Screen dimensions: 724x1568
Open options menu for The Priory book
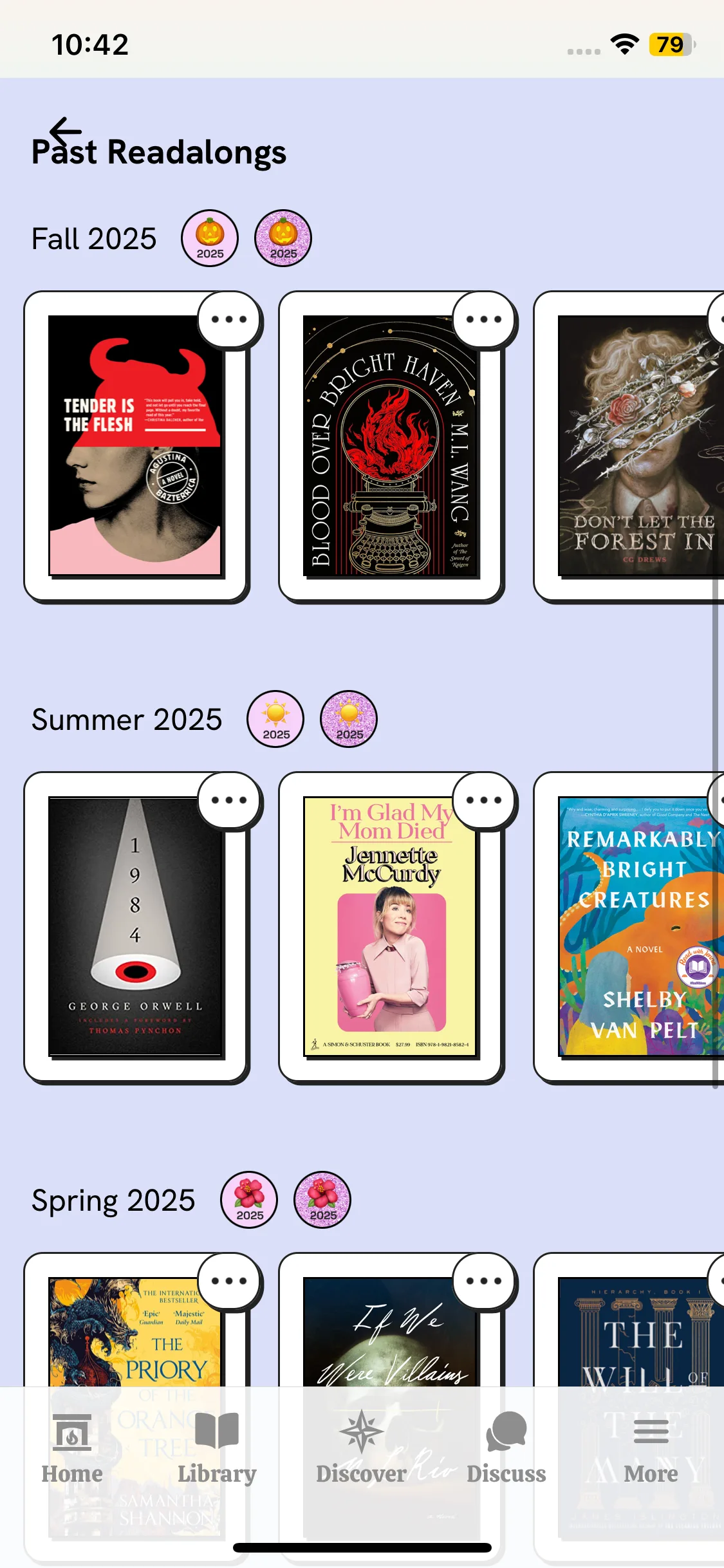229,1281
